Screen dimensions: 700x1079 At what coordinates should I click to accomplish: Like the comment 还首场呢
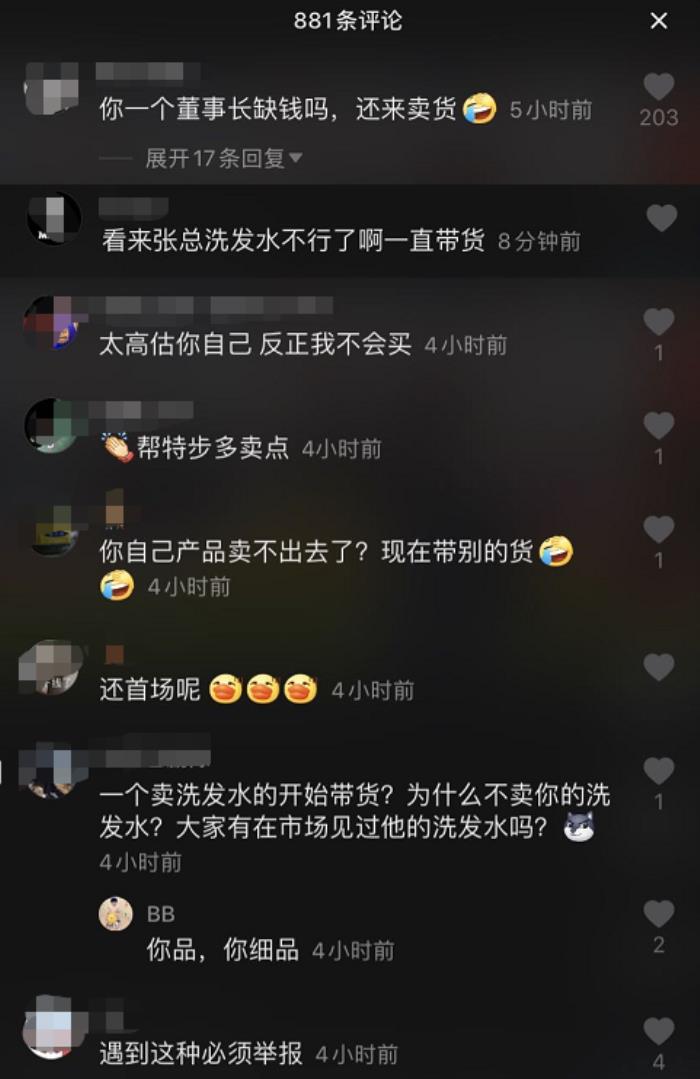coord(658,667)
